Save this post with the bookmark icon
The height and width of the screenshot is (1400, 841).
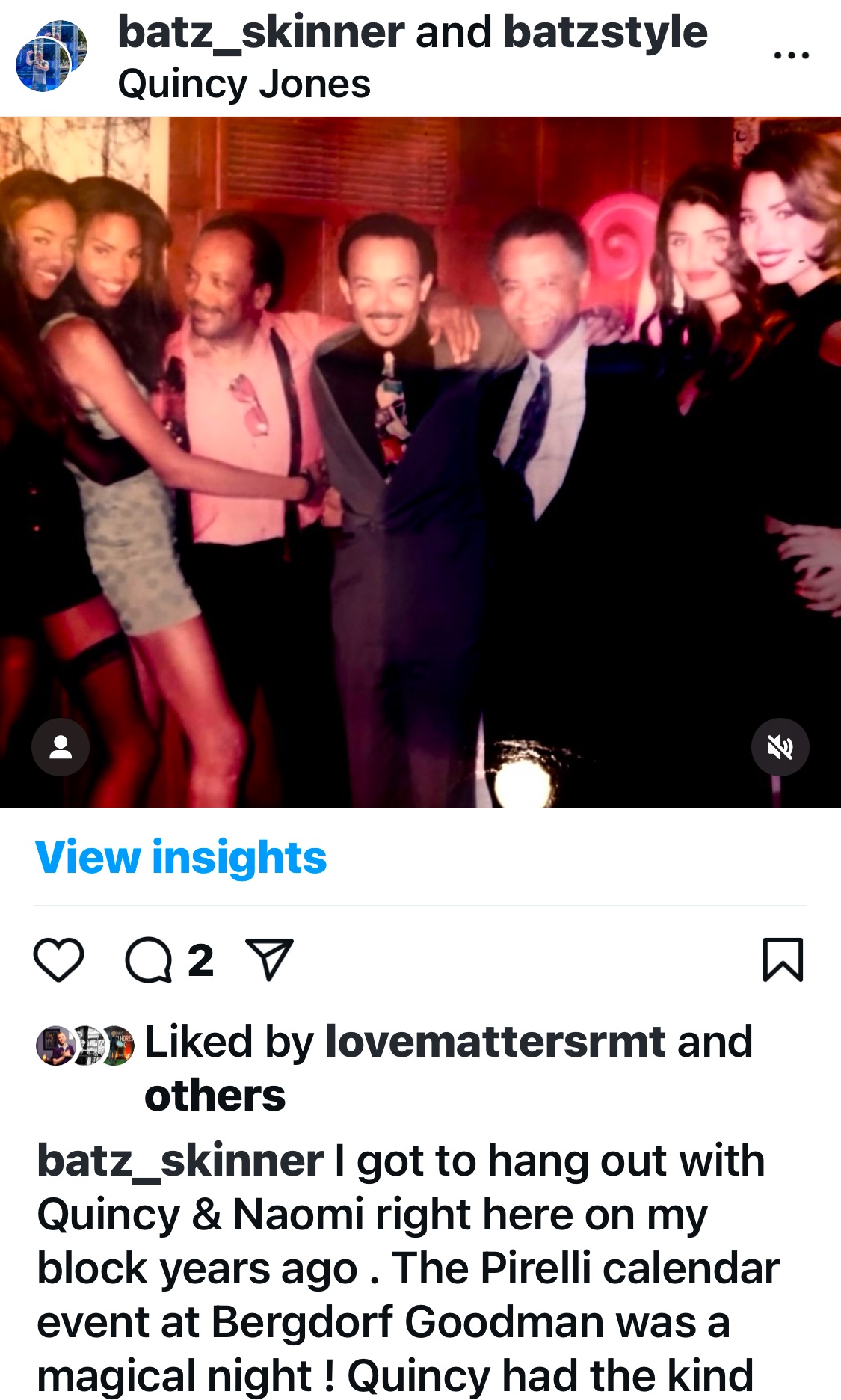pos(783,960)
